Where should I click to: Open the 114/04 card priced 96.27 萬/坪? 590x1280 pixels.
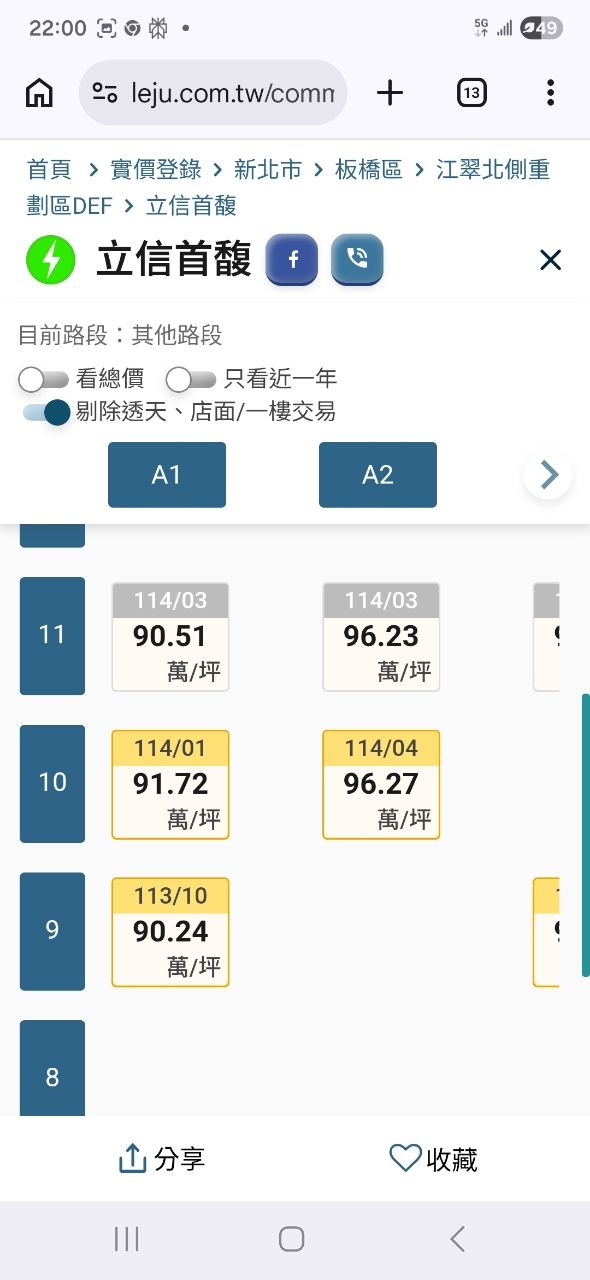click(381, 784)
